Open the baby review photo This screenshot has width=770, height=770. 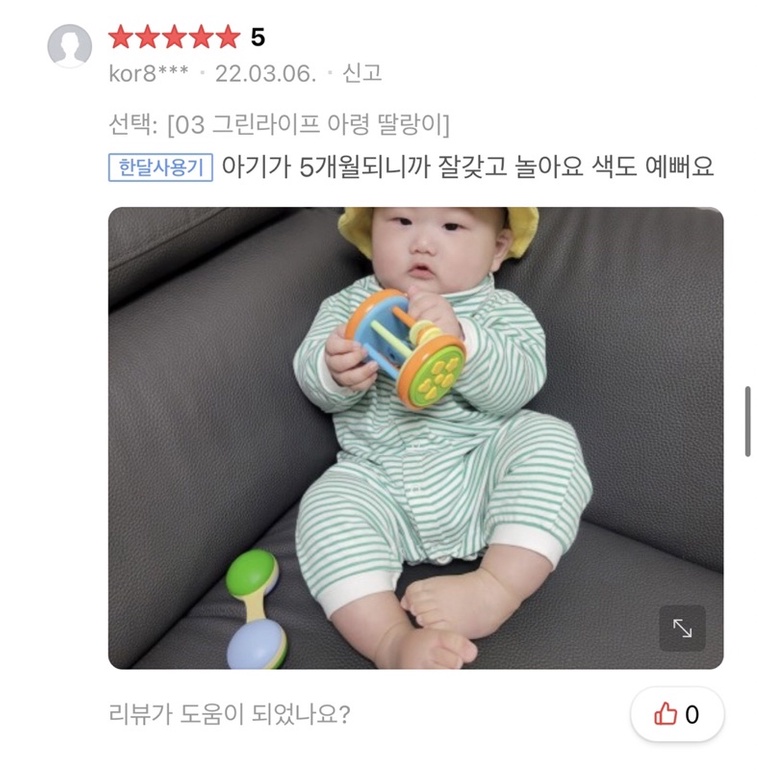415,437
